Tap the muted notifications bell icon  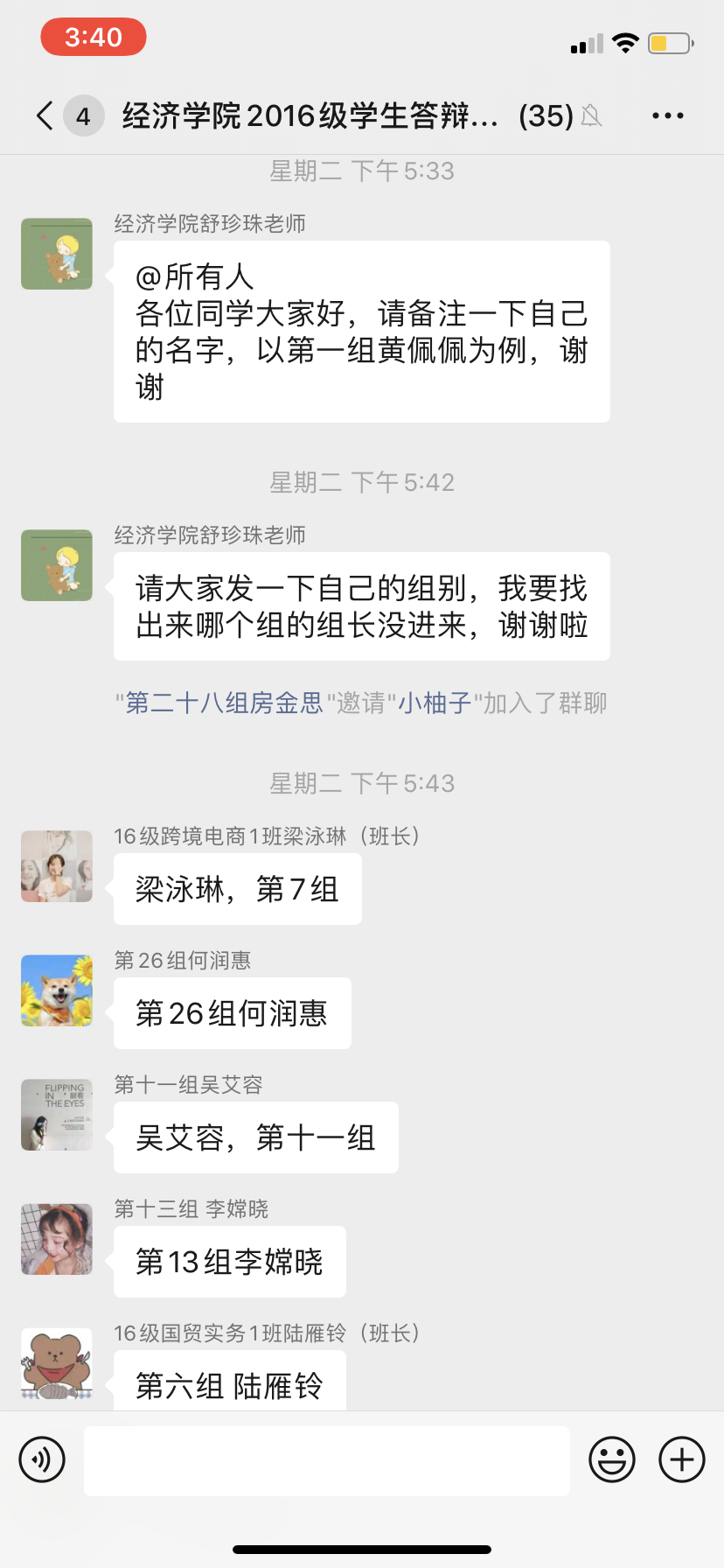pyautogui.click(x=594, y=115)
